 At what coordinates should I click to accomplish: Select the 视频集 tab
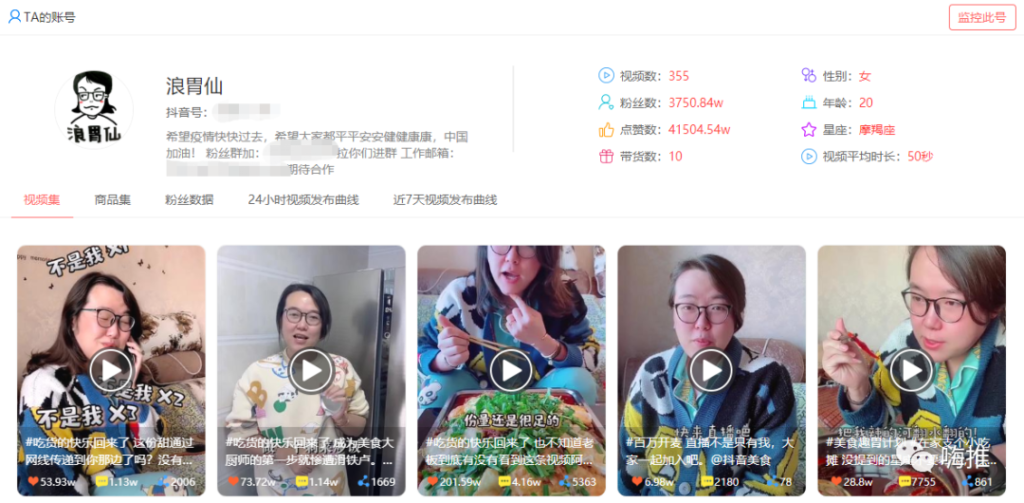43,199
